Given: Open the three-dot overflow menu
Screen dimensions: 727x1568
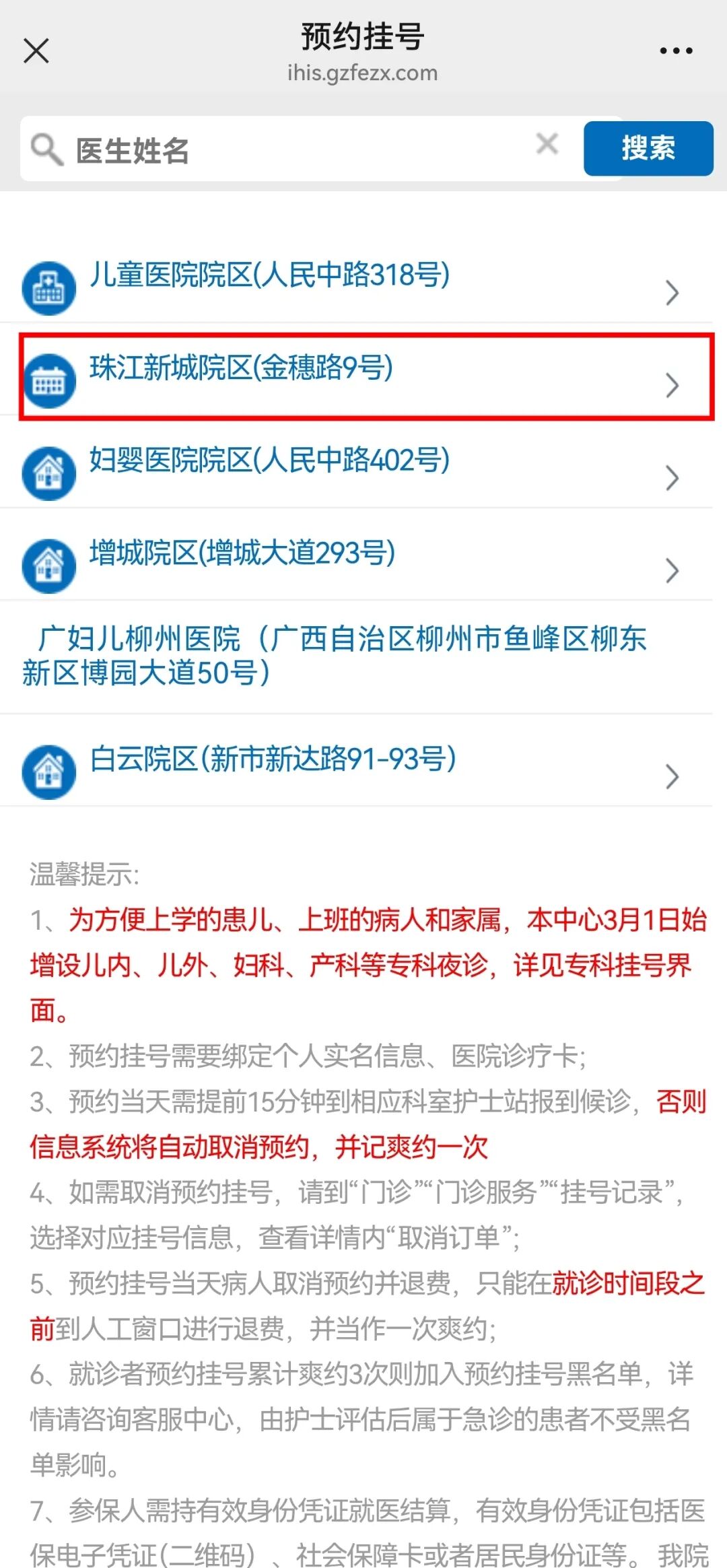Looking at the screenshot, I should pyautogui.click(x=676, y=50).
